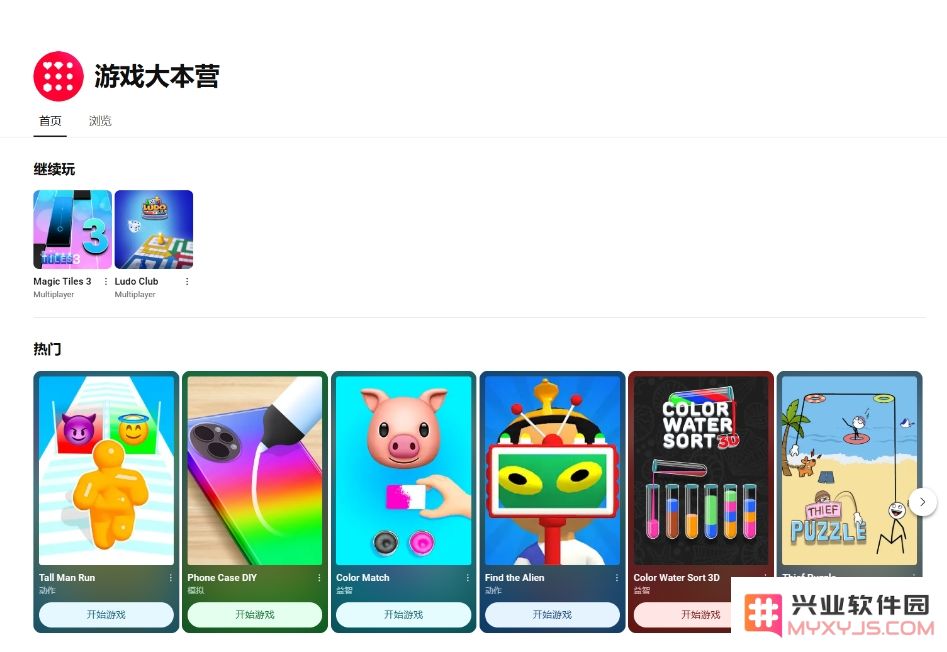Start the Find the Alien game
The height and width of the screenshot is (652, 947).
pos(552,614)
